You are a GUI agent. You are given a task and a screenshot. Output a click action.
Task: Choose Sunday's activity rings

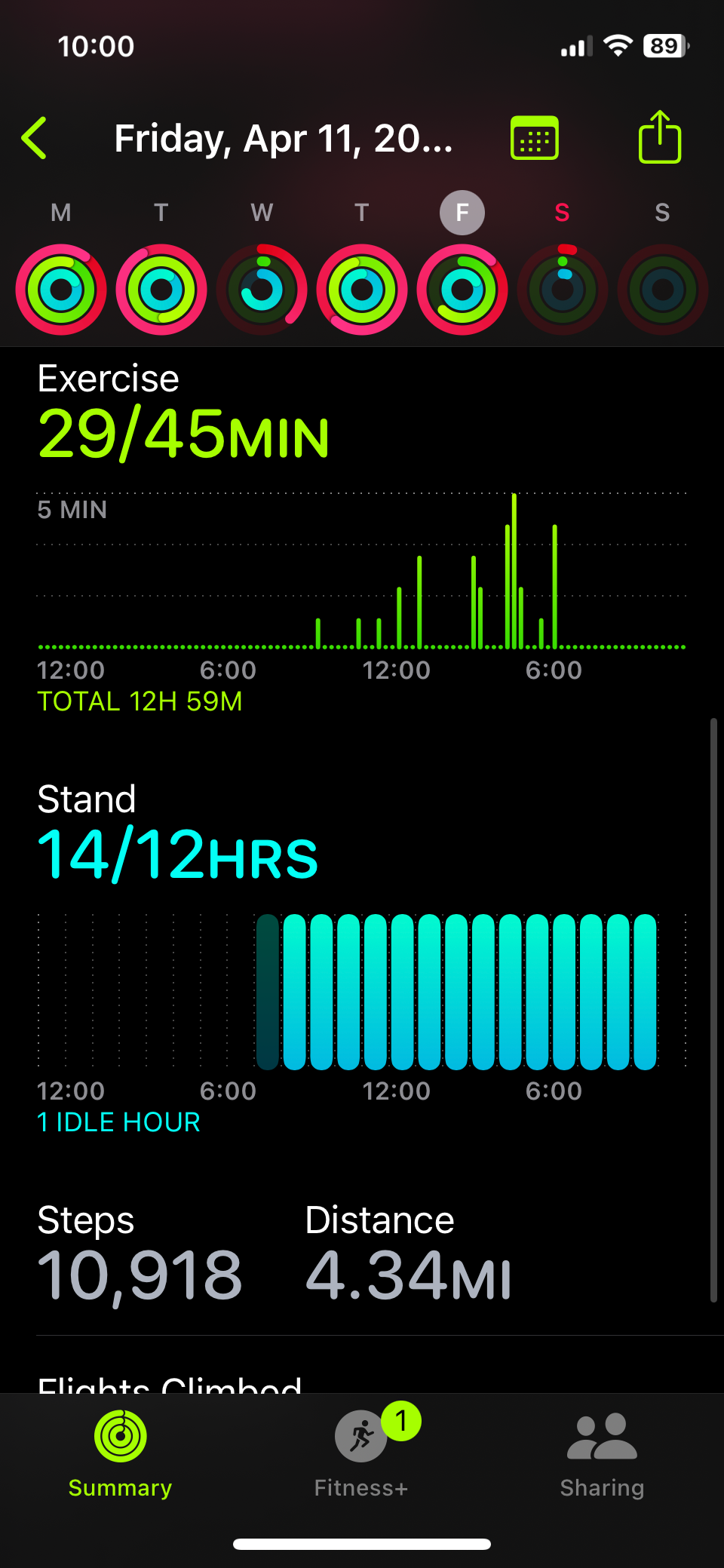[663, 290]
